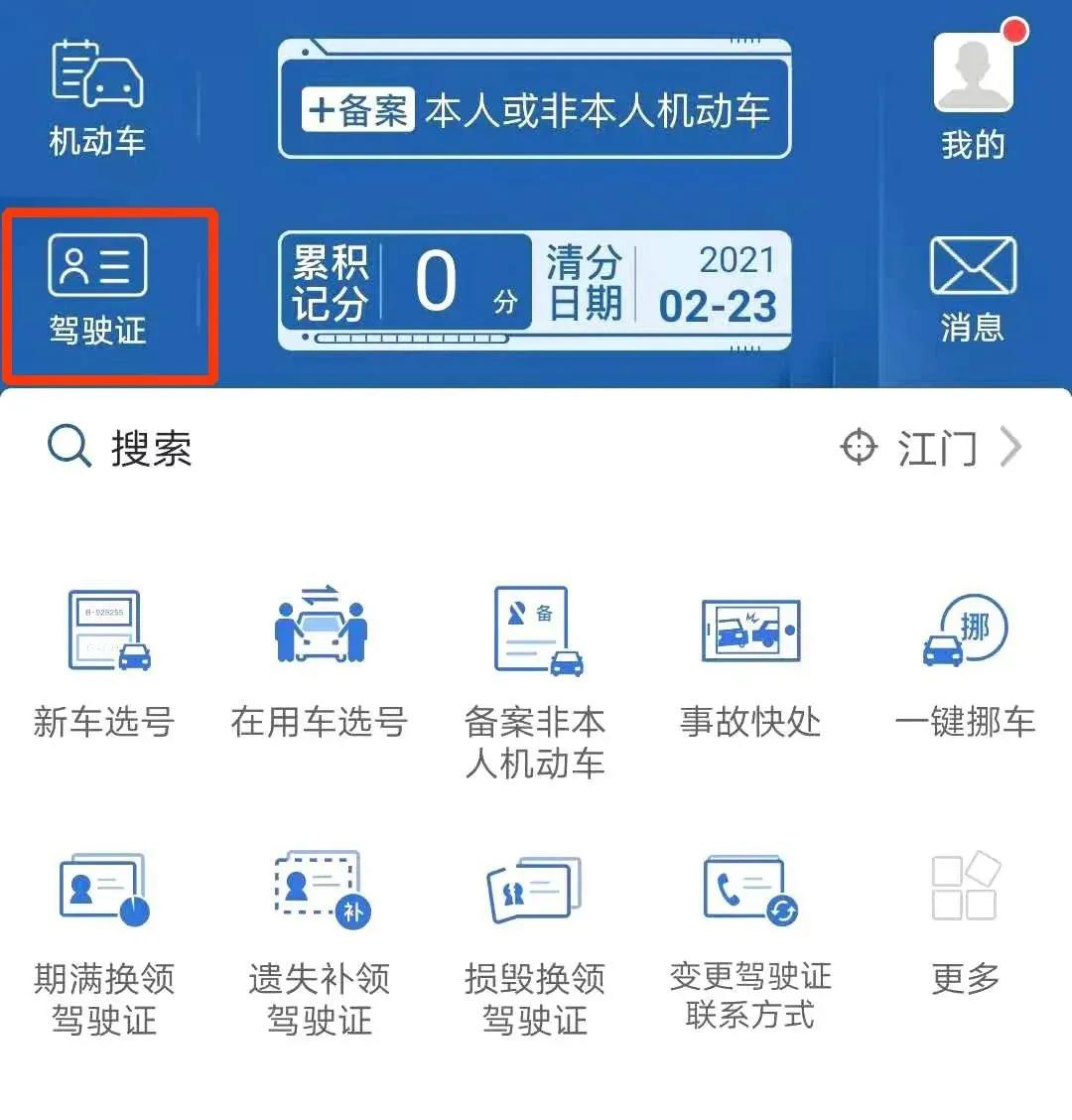Open the 驾驶证 (driver's license) section
The width and height of the screenshot is (1072, 1120).
point(99,288)
